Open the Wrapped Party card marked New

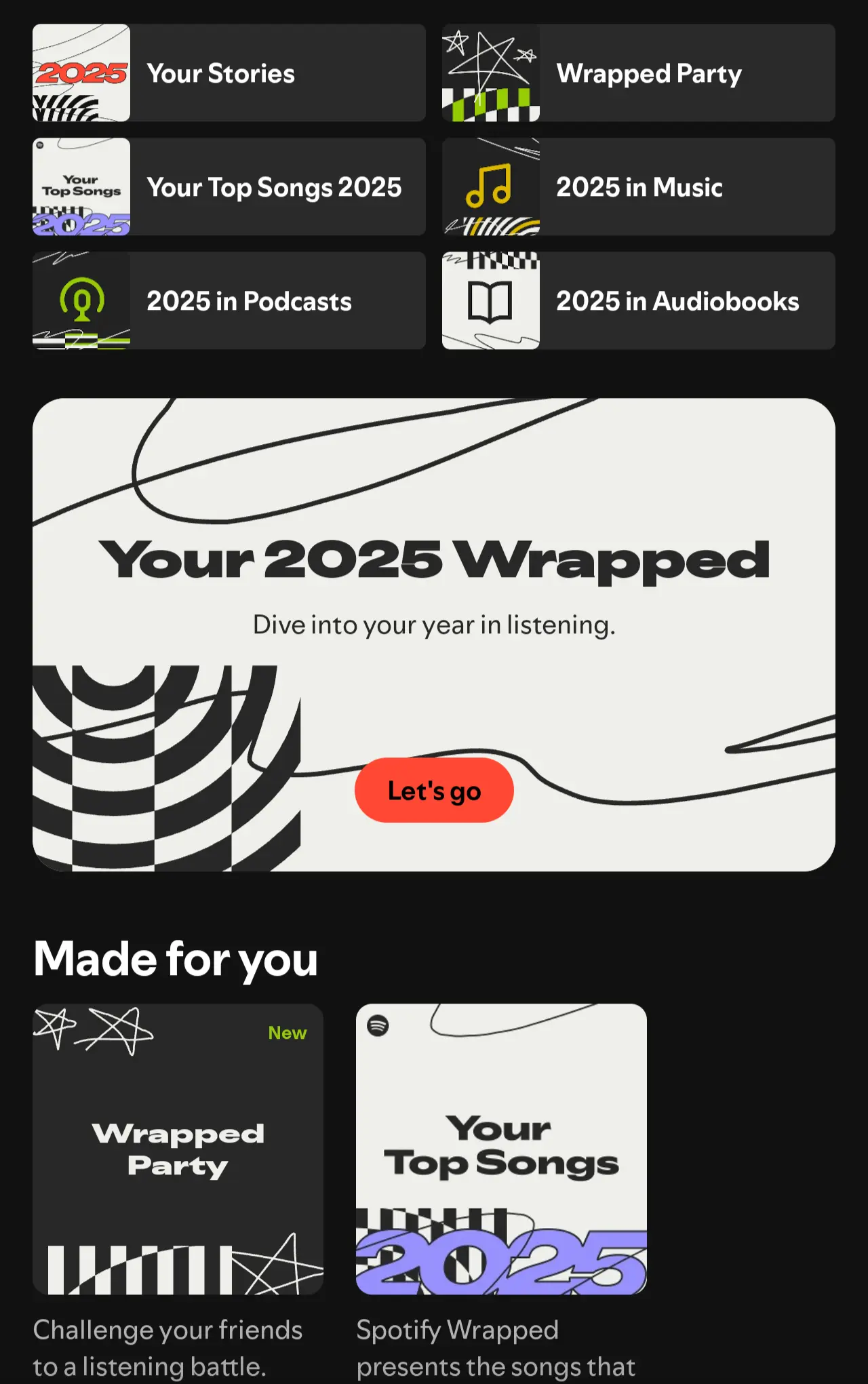(178, 1149)
